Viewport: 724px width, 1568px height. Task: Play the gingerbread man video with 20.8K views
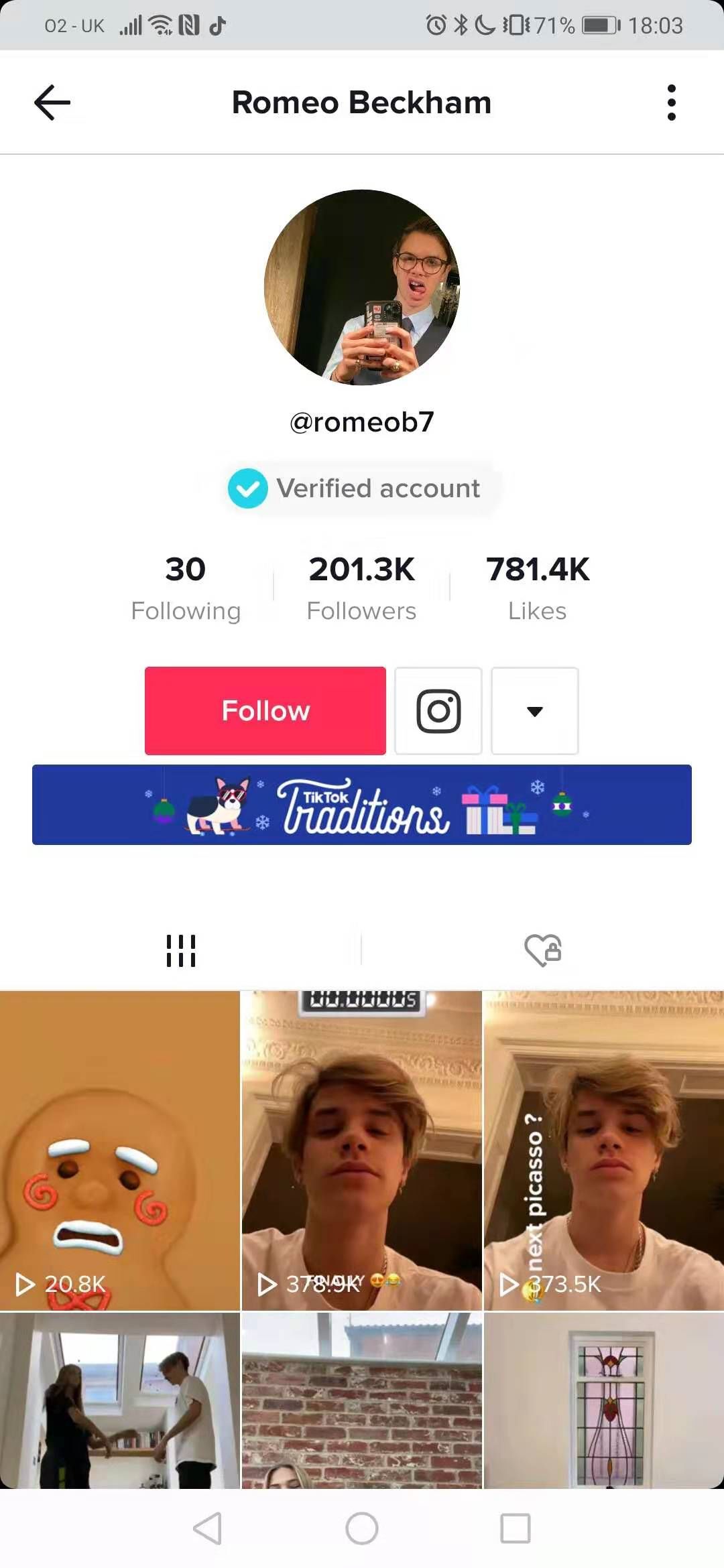pyautogui.click(x=119, y=1151)
